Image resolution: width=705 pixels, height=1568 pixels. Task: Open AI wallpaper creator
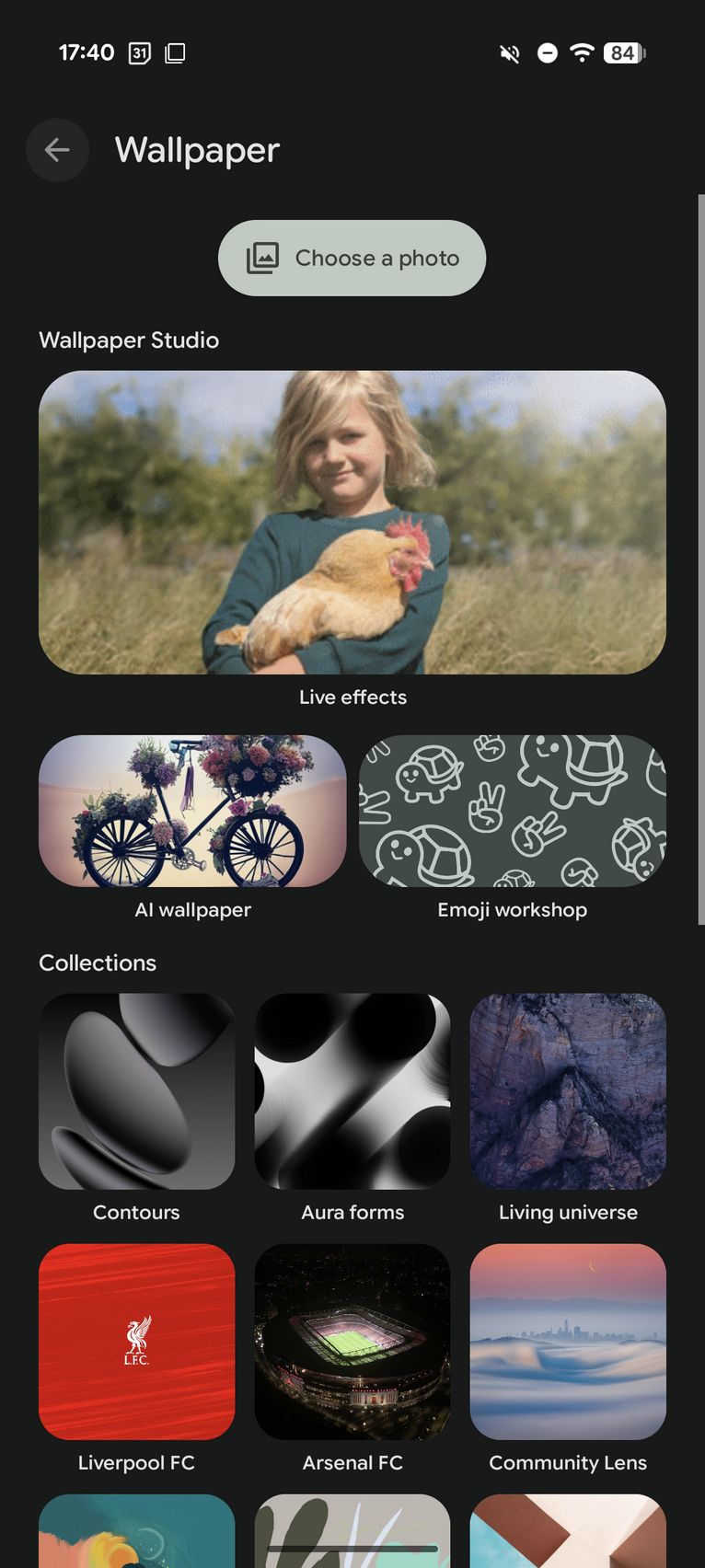pos(192,811)
